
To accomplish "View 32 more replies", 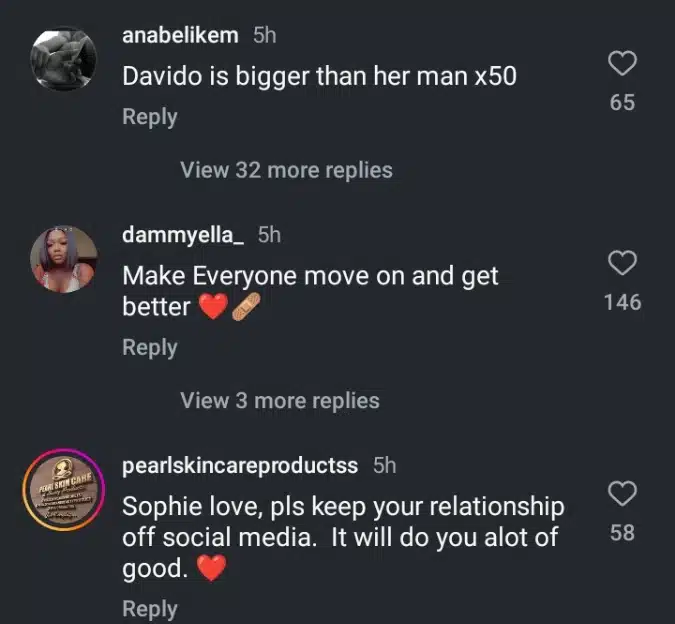I will (x=286, y=170).
